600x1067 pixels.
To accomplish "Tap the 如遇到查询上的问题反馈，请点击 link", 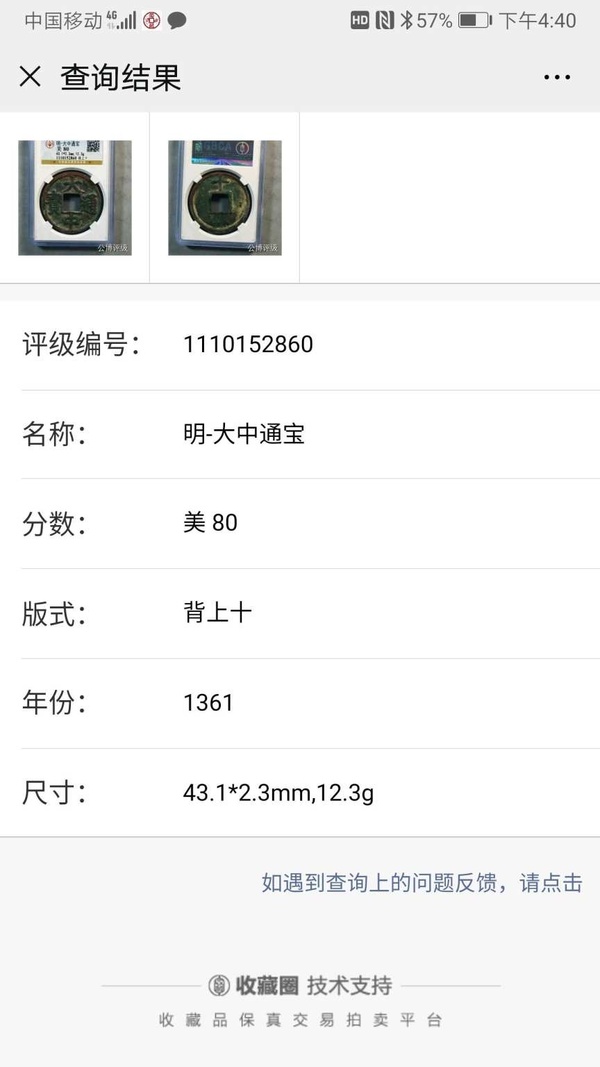I will click(421, 883).
